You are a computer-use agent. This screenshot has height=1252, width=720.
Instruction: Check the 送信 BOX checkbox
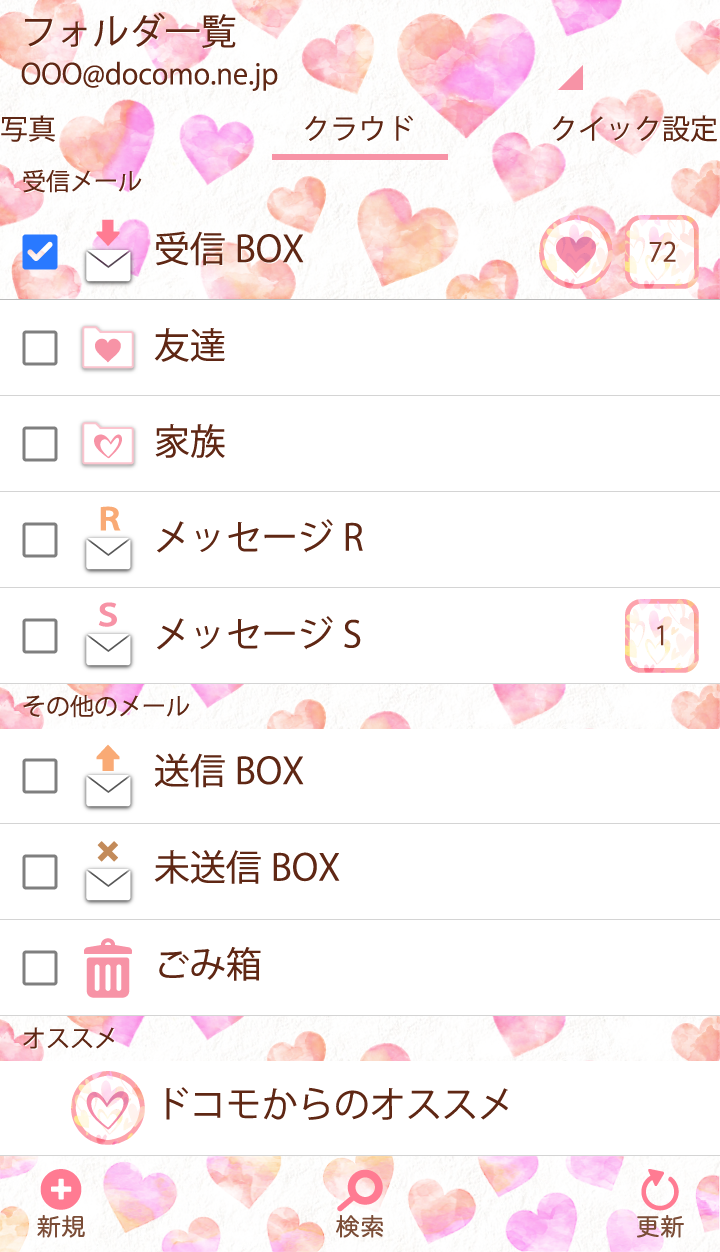[40, 775]
